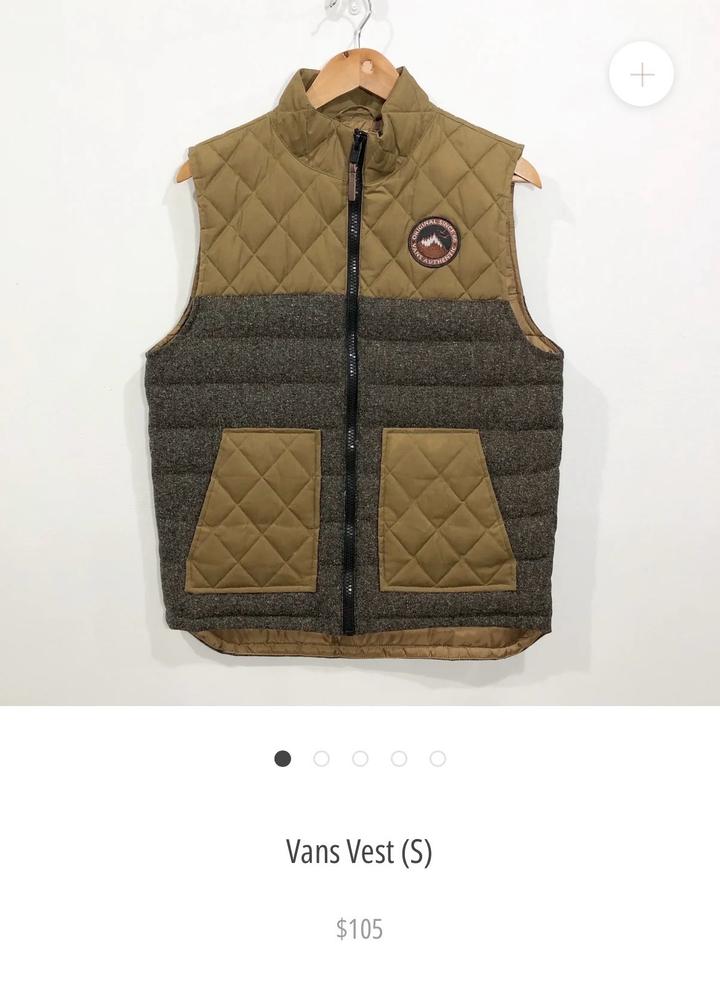The image size is (720, 982).
Task: Show the fifth image via last dot
Action: pyautogui.click(x=438, y=759)
